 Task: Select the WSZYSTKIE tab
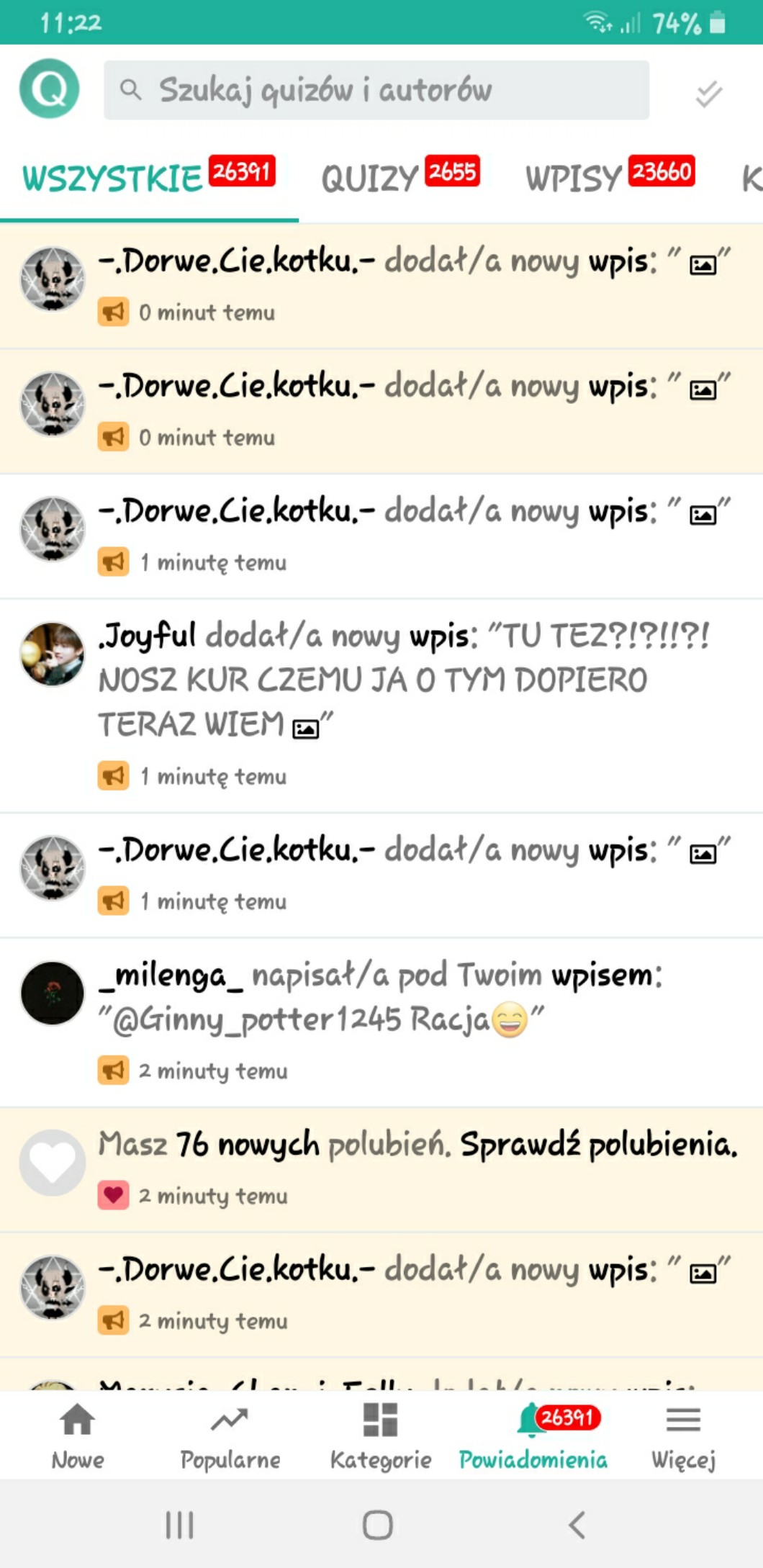click(x=148, y=177)
